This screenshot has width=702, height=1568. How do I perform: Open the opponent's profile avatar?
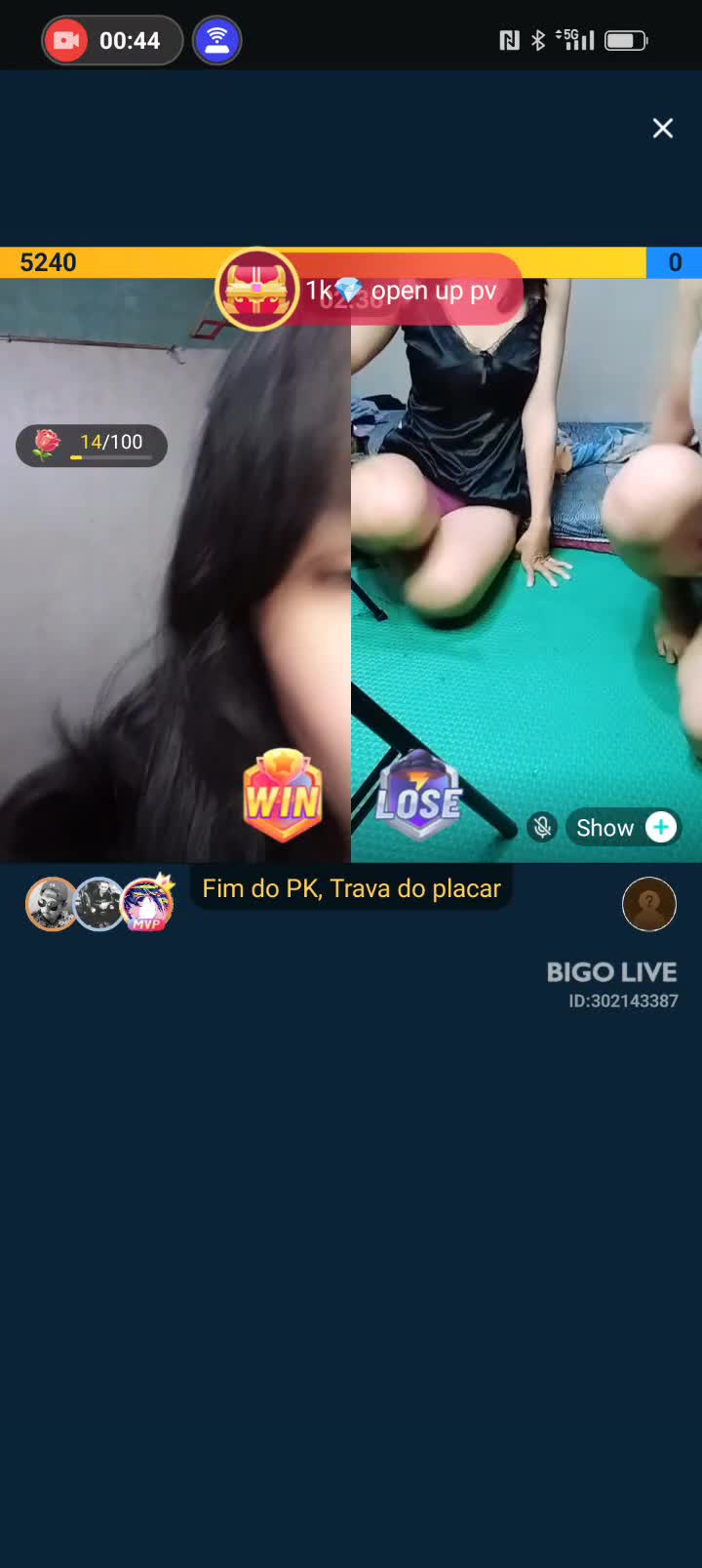click(x=649, y=904)
